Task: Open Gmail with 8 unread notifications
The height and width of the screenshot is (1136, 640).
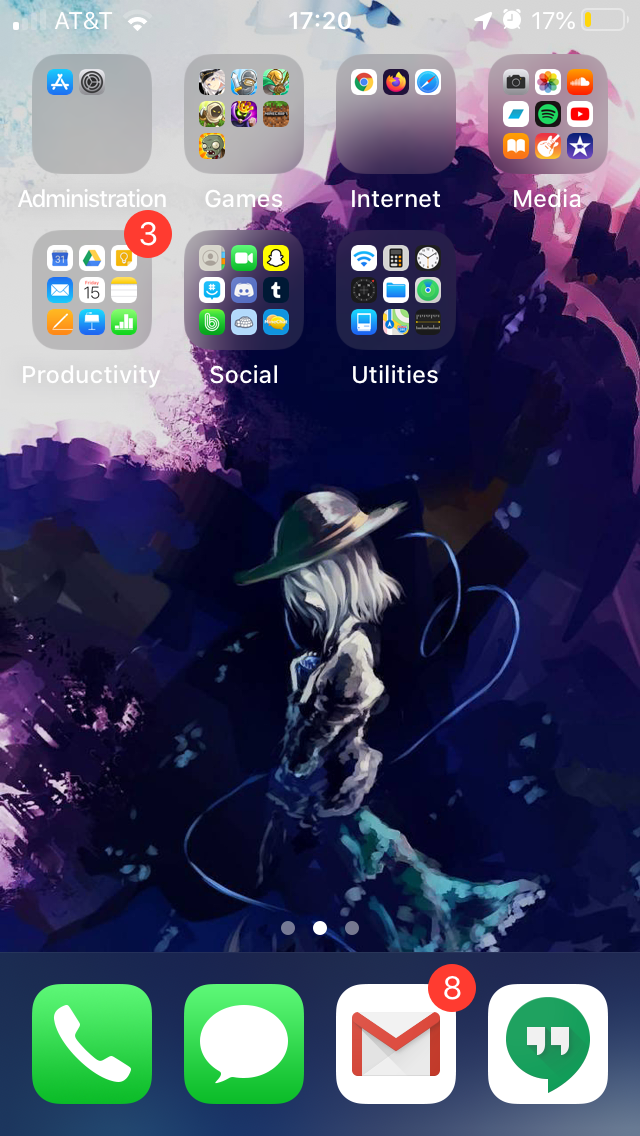Action: click(396, 1044)
